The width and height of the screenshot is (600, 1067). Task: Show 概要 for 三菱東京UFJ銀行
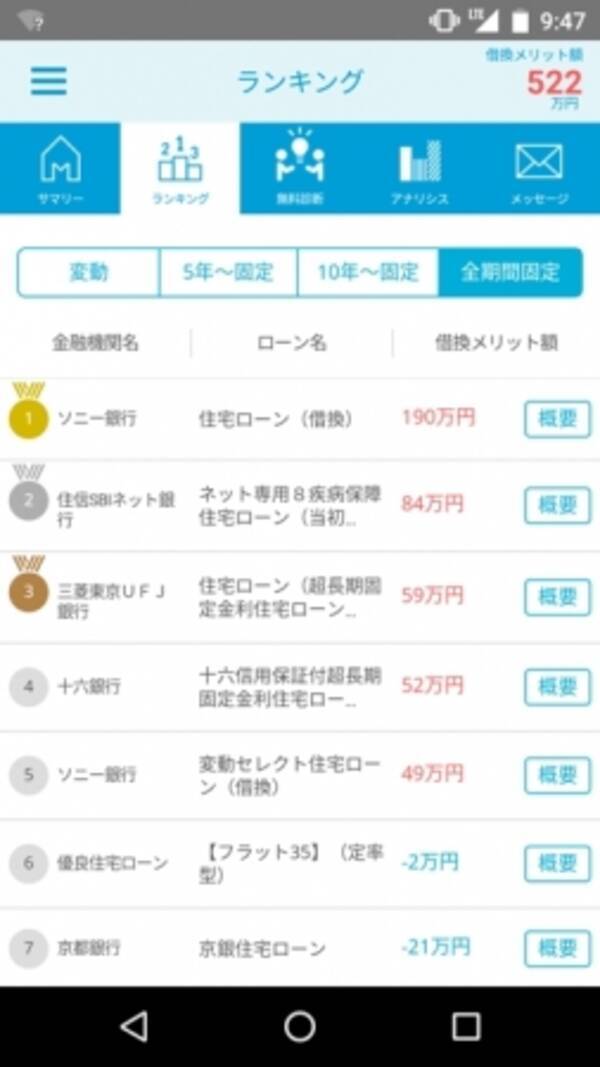coord(557,596)
